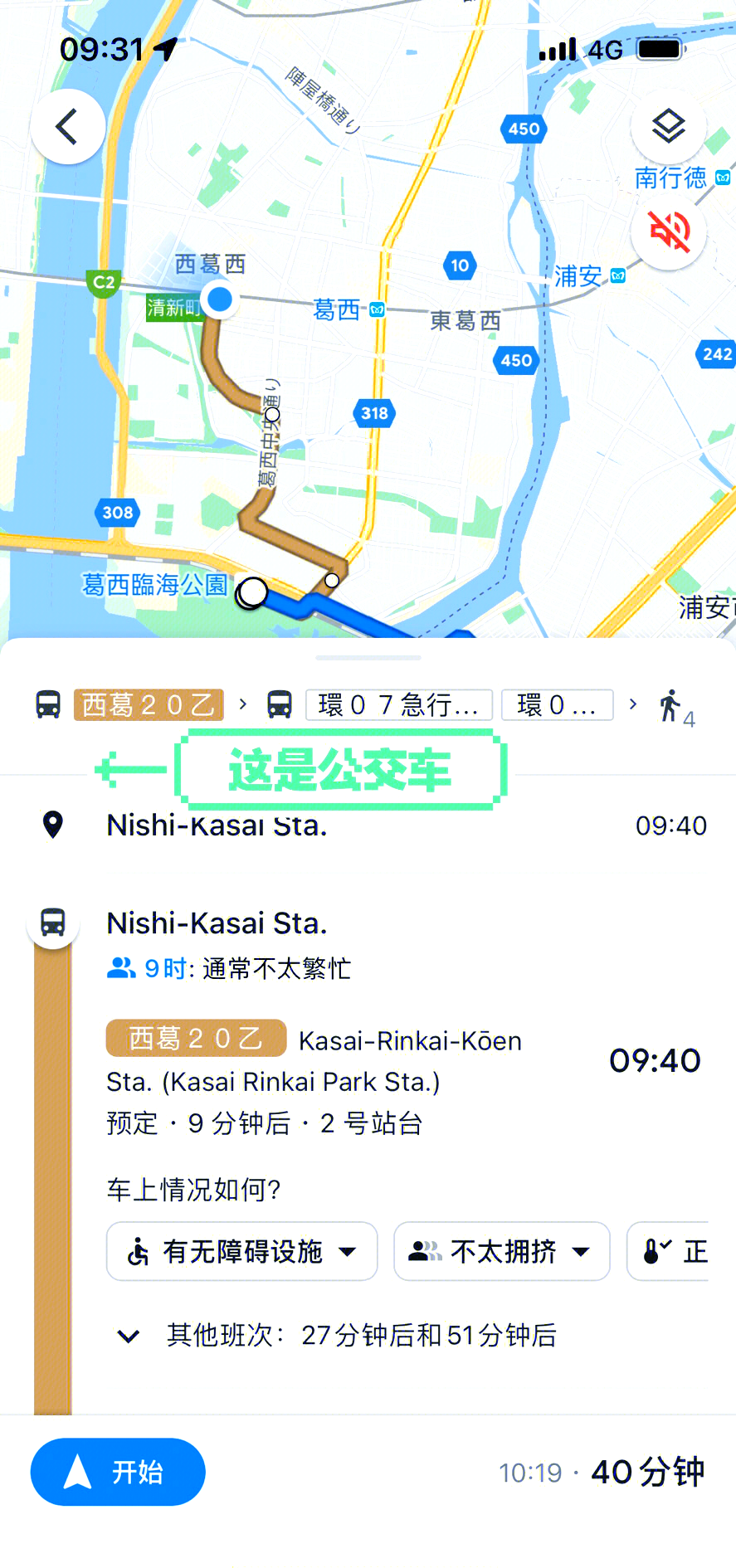This screenshot has height=1568, width=736.
Task: Expand 其他班次 departure times
Action: (129, 1336)
